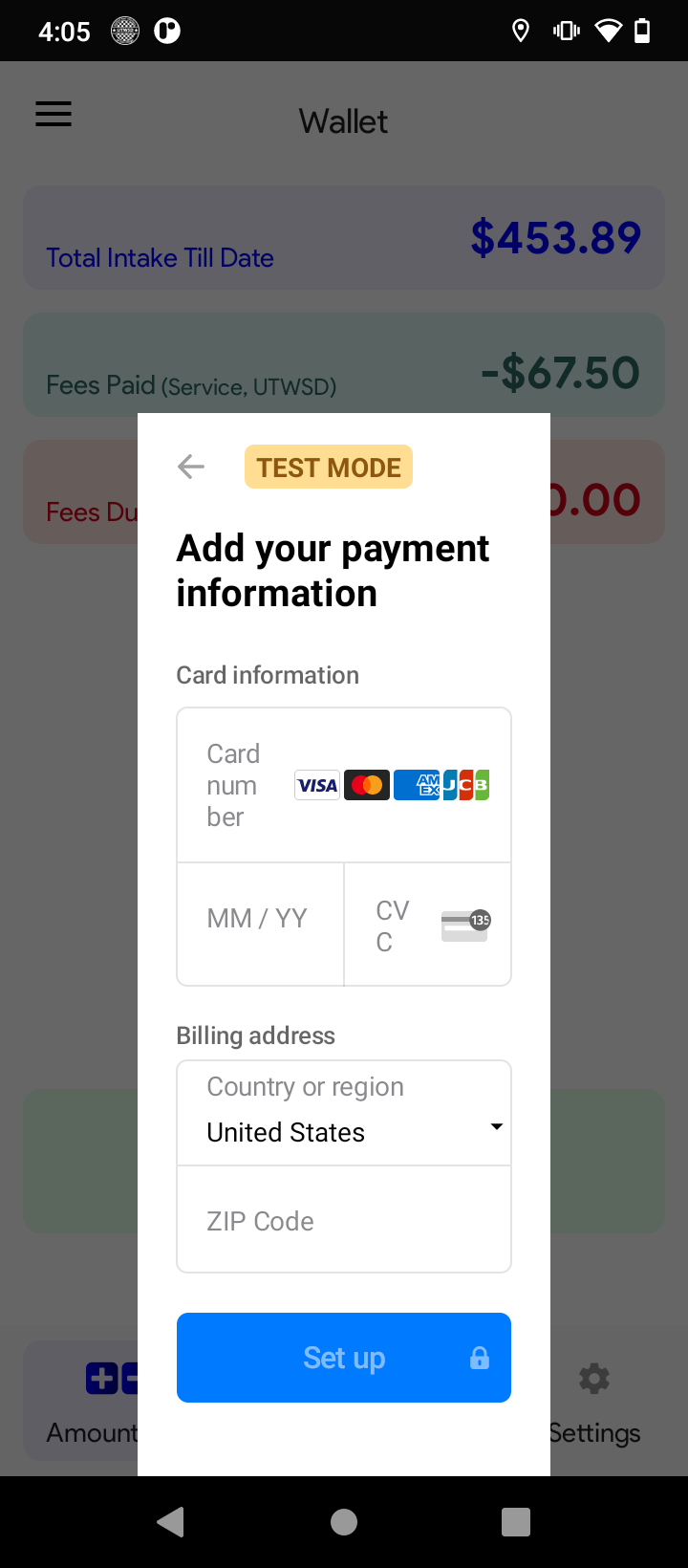Click the Mastercard brand icon

click(367, 784)
